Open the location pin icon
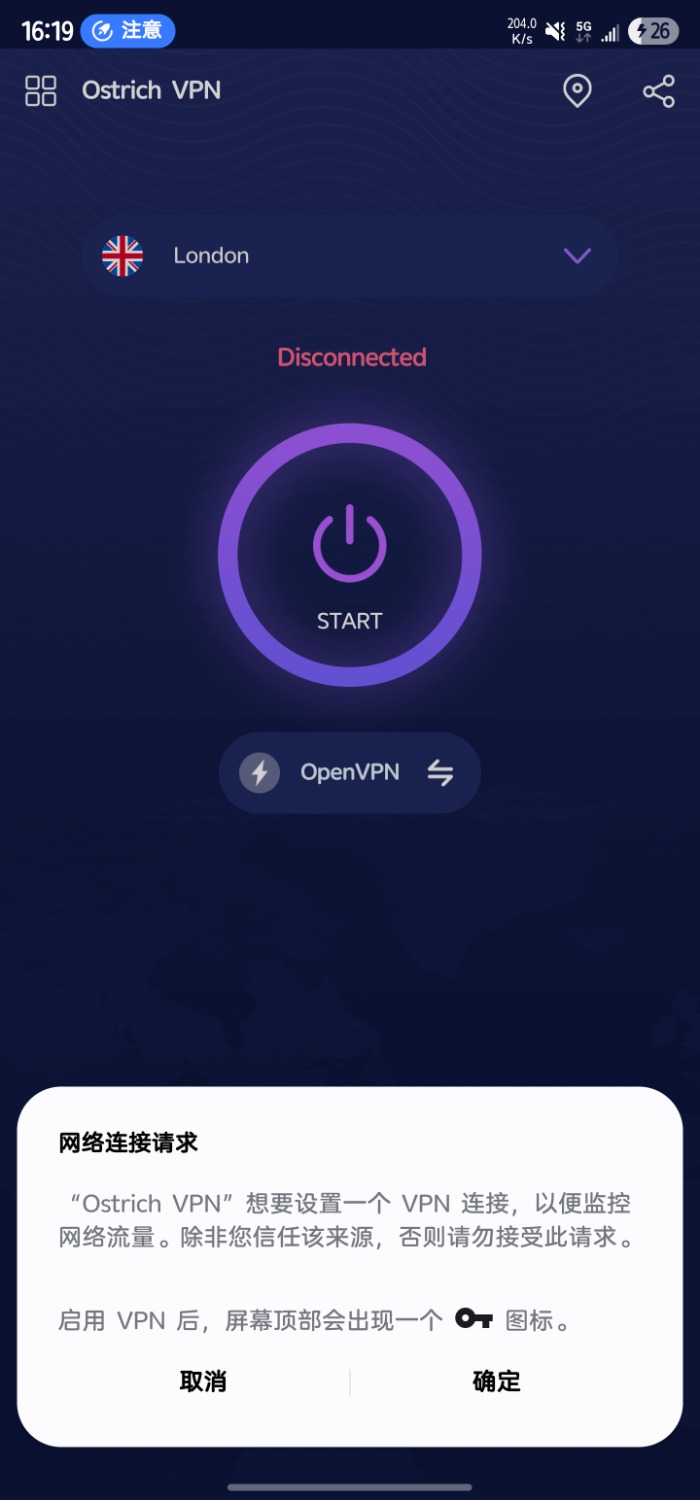This screenshot has width=700, height=1500. [x=577, y=91]
